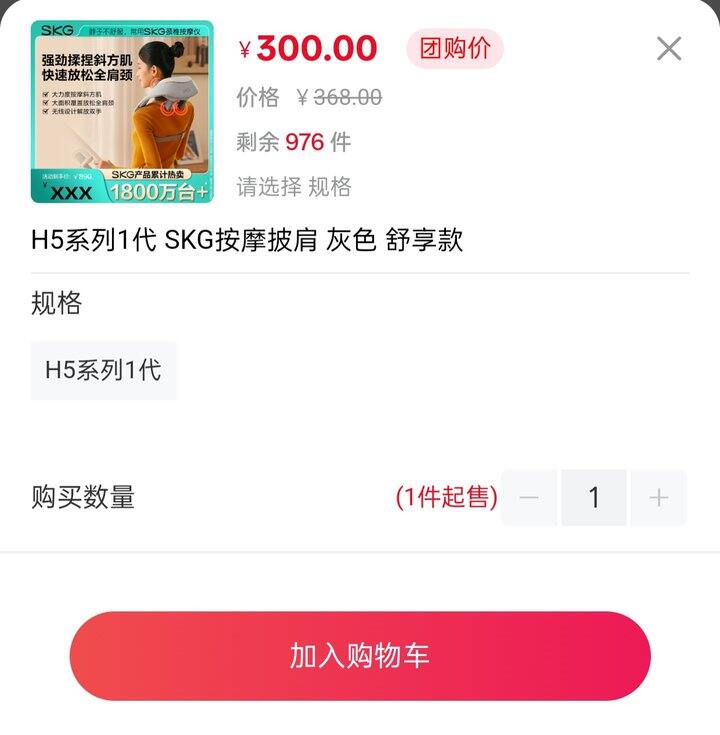720x735 pixels.
Task: Tap the 加入购物车 button
Action: pos(360,657)
